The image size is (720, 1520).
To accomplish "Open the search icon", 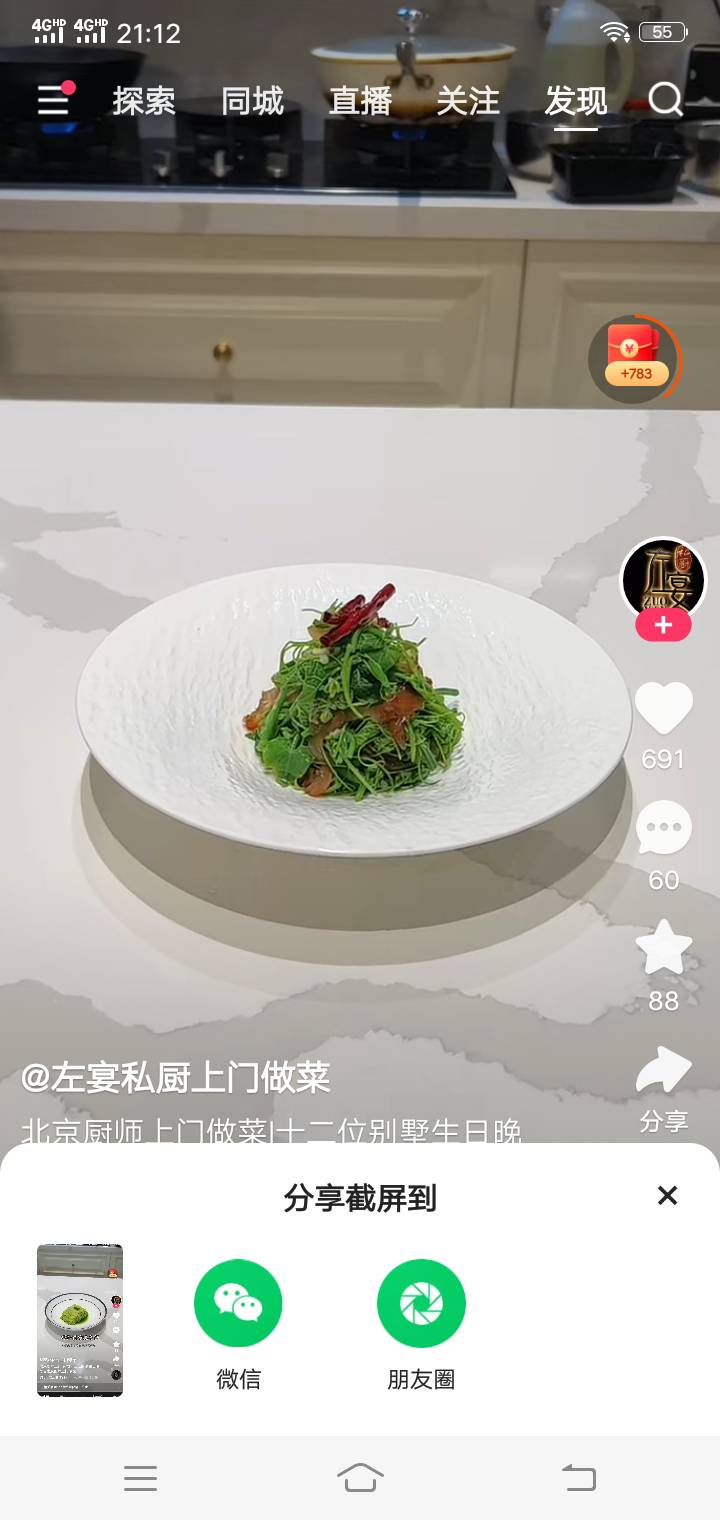I will [x=666, y=100].
